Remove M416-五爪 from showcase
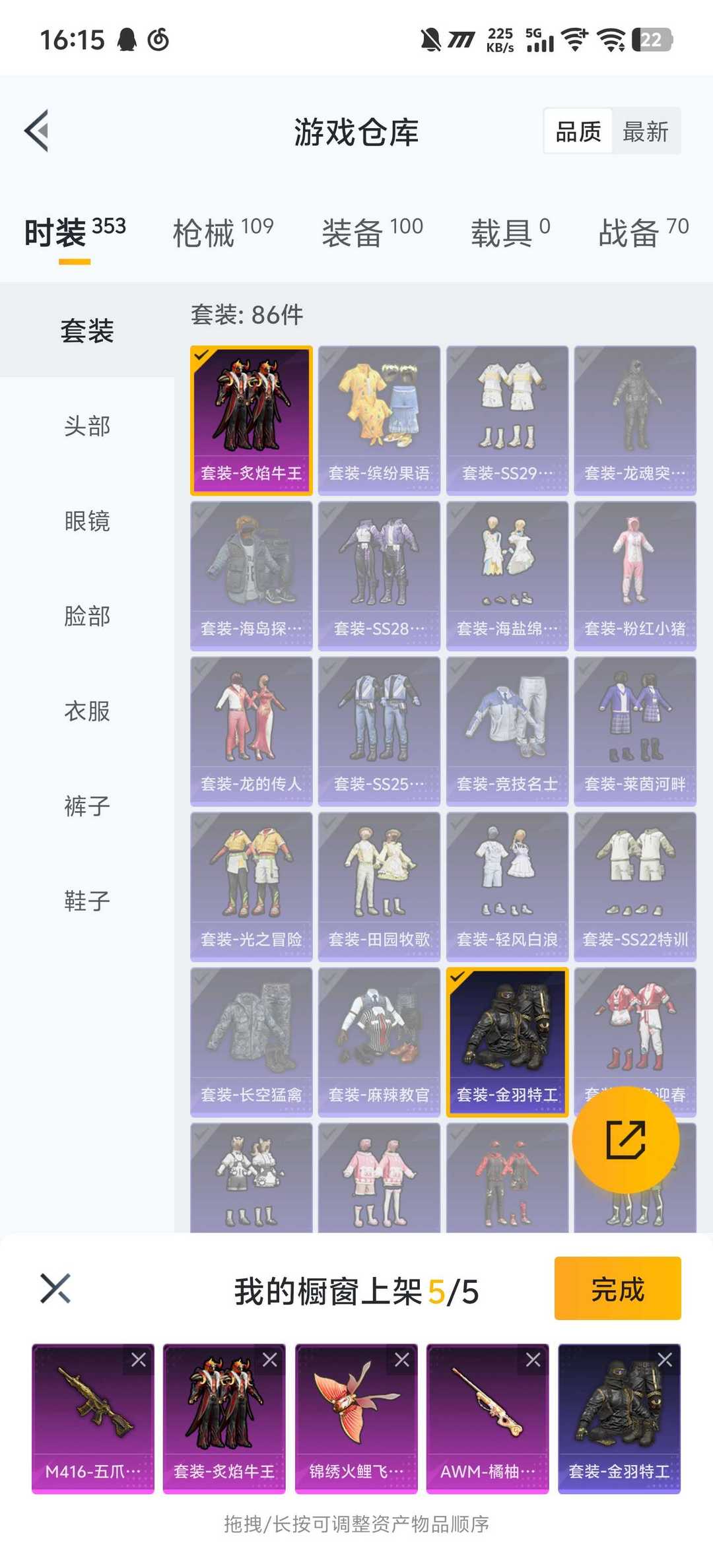Viewport: 713px width, 1568px height. coord(139,1359)
